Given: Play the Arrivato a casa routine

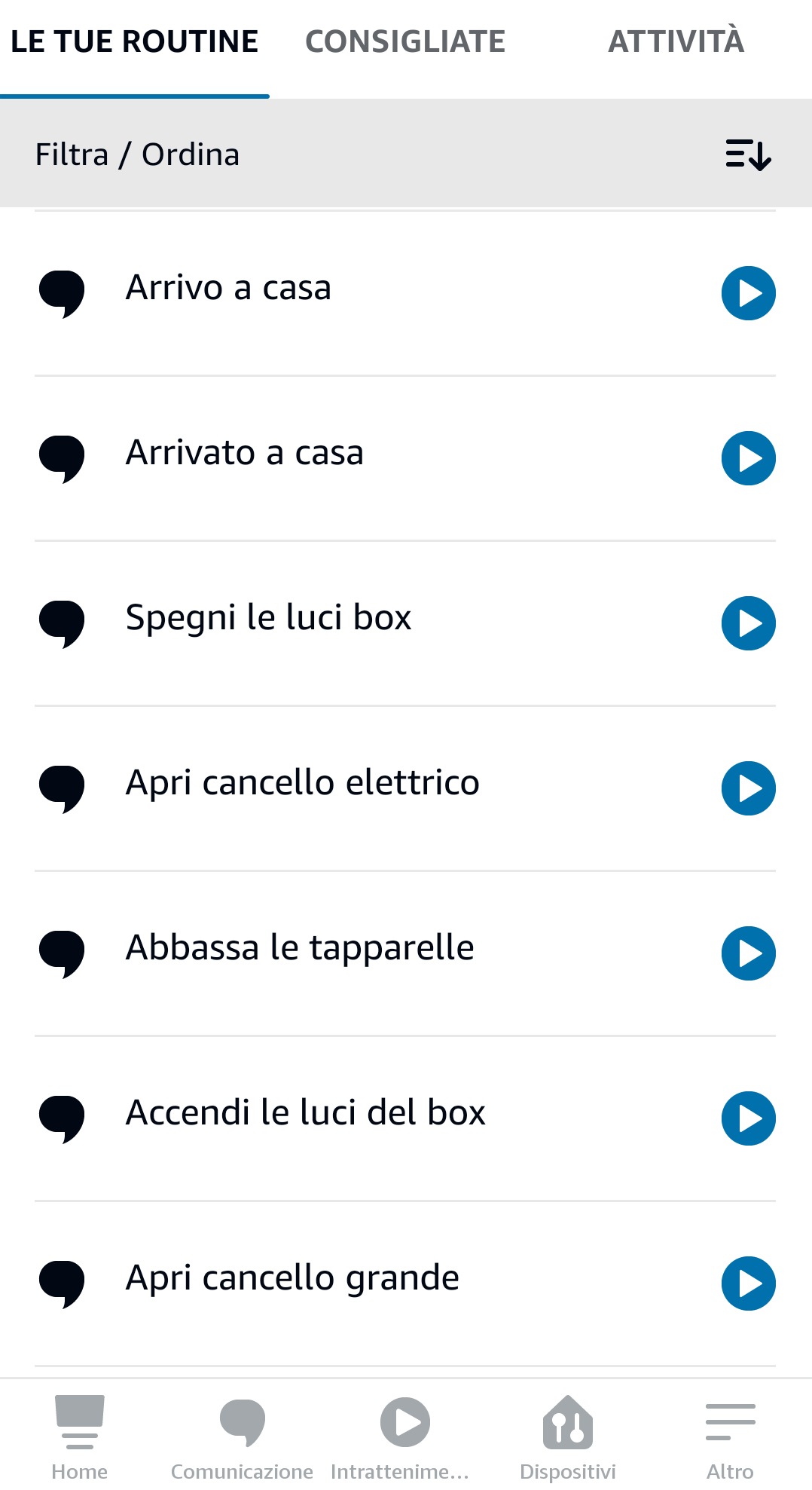Looking at the screenshot, I should pos(748,458).
